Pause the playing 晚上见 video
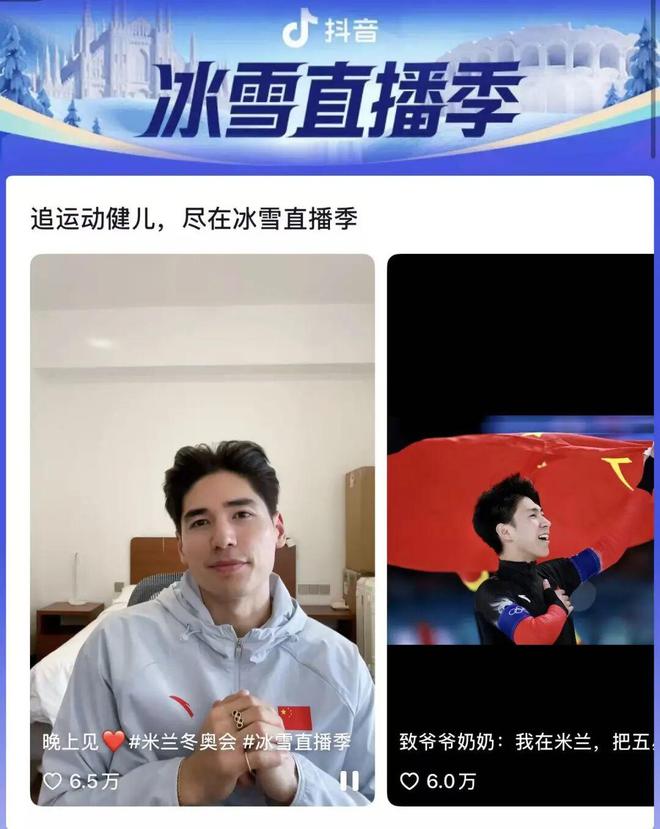Image resolution: width=660 pixels, height=829 pixels. (x=349, y=781)
